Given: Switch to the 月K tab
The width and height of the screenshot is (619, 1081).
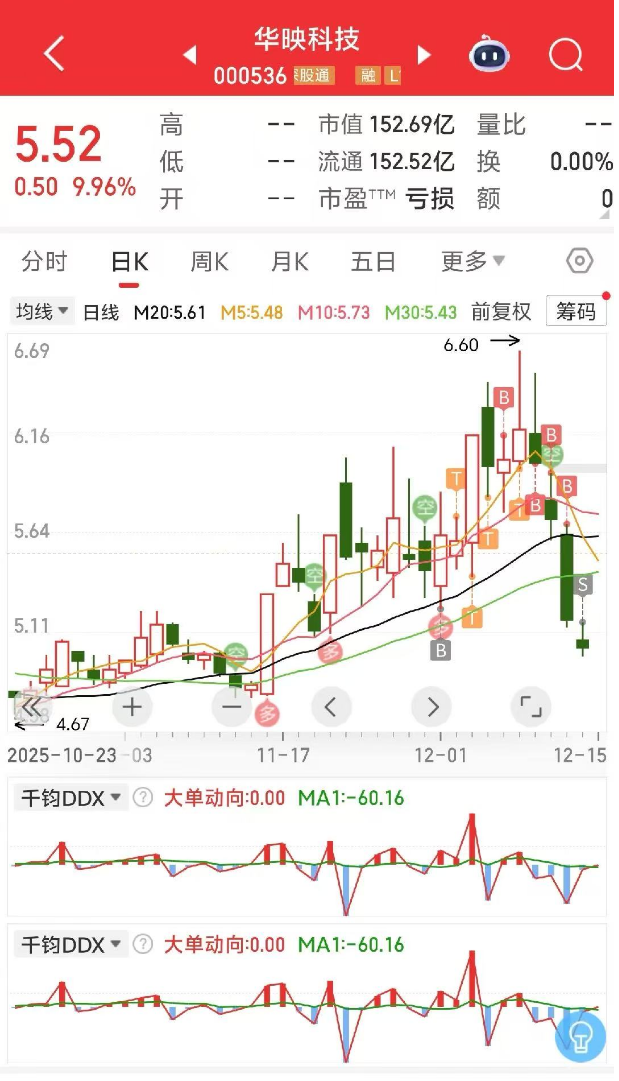Looking at the screenshot, I should point(290,262).
